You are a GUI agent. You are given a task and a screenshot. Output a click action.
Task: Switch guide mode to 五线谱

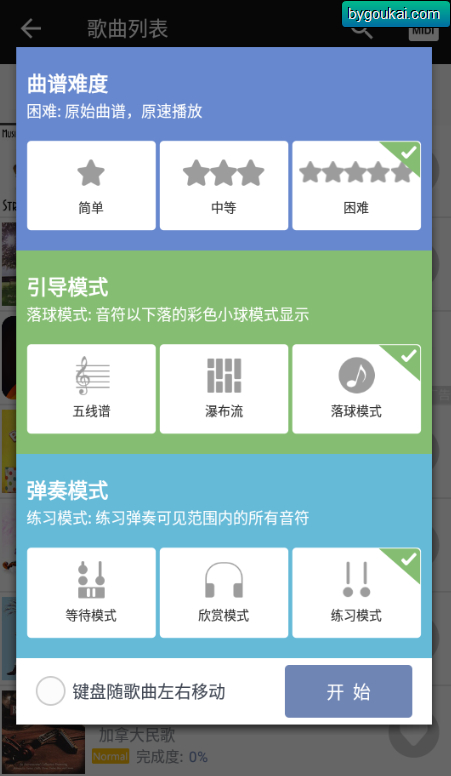point(91,389)
